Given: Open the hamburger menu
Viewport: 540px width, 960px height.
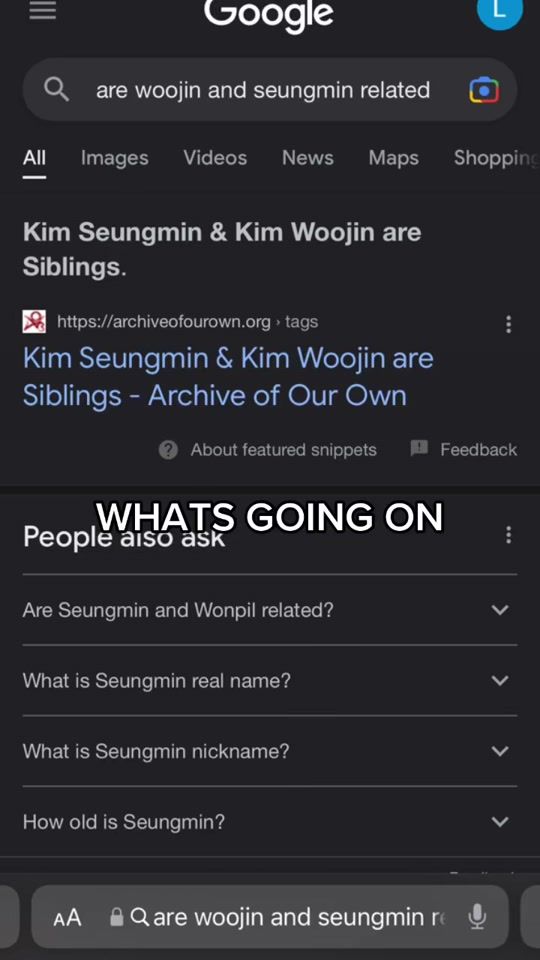Looking at the screenshot, I should (x=42, y=10).
